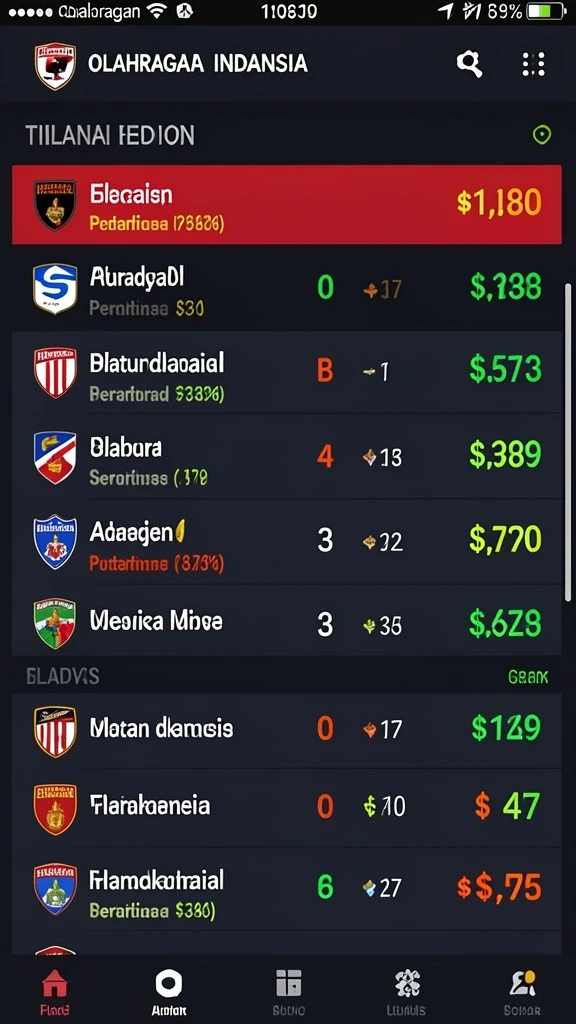Select the Flarakaaneia row
Screen dimensions: 576x1024
coord(287,808)
